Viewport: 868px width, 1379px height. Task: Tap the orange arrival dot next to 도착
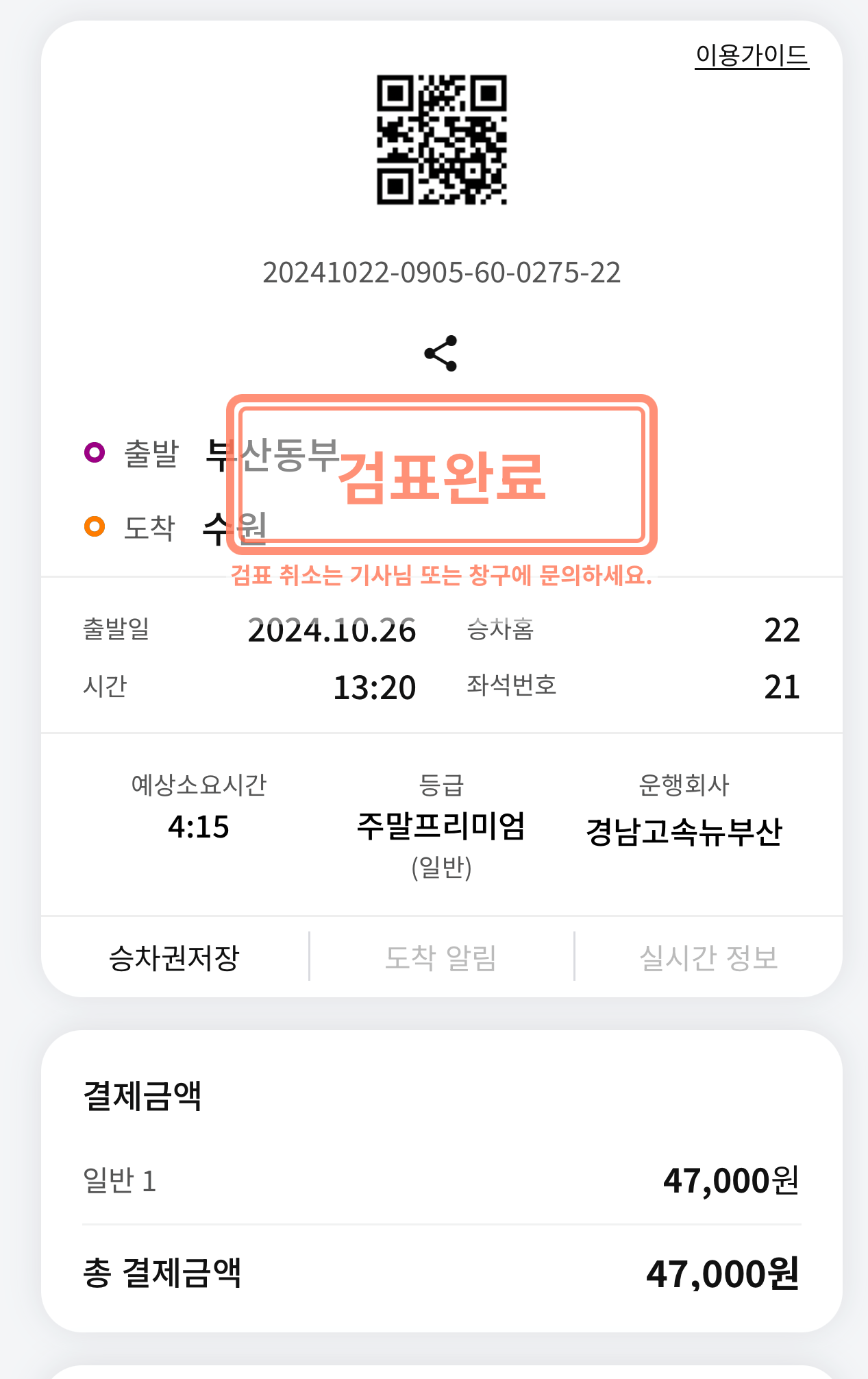[x=95, y=528]
